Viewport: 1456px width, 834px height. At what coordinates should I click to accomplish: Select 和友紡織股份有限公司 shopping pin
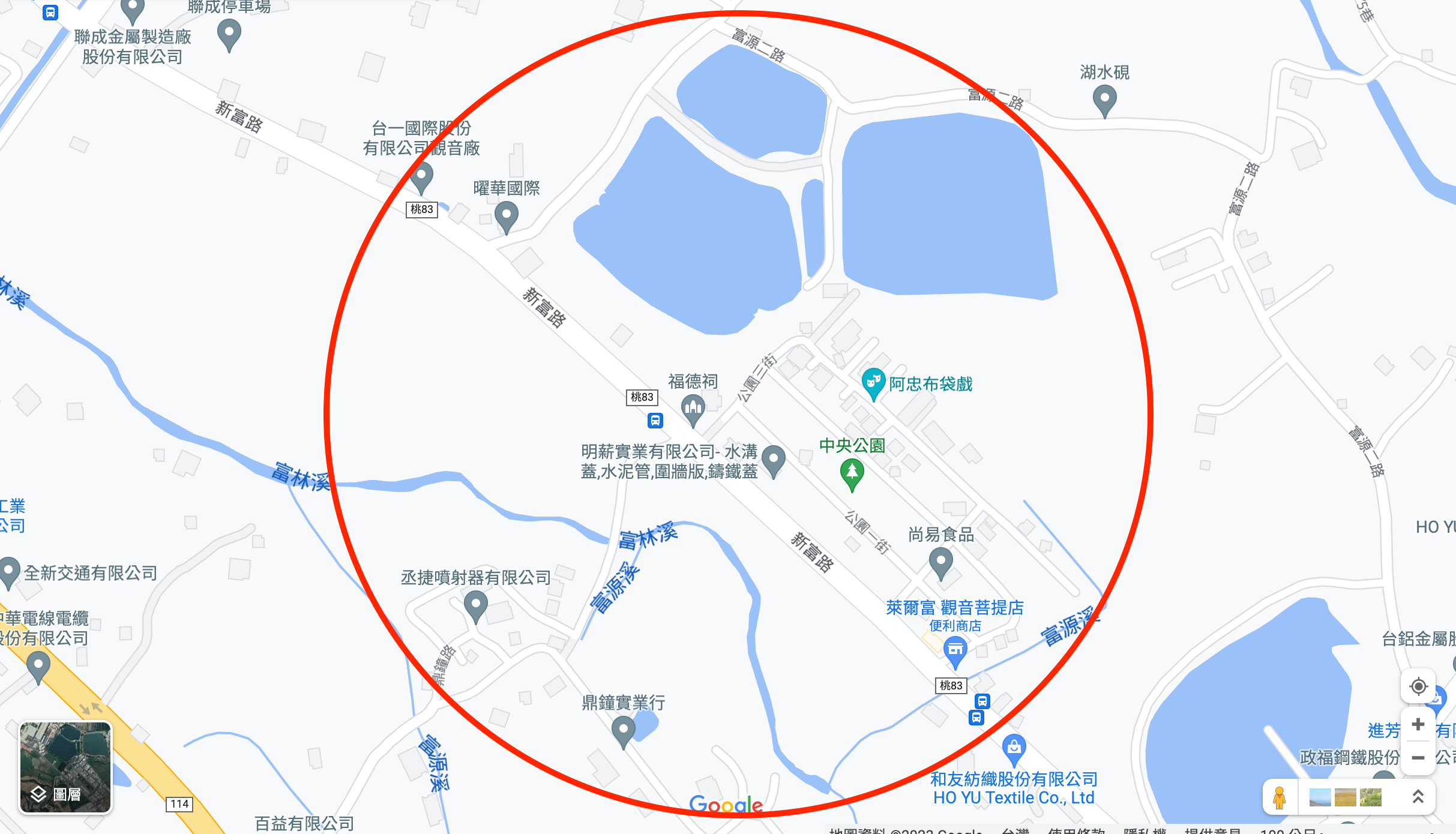pos(1014,748)
